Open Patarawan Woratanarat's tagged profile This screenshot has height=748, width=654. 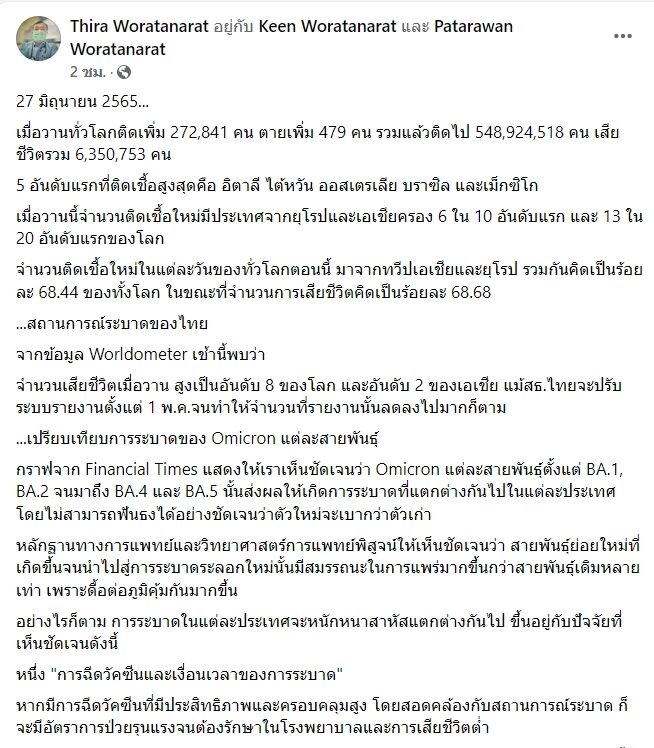tap(291, 38)
